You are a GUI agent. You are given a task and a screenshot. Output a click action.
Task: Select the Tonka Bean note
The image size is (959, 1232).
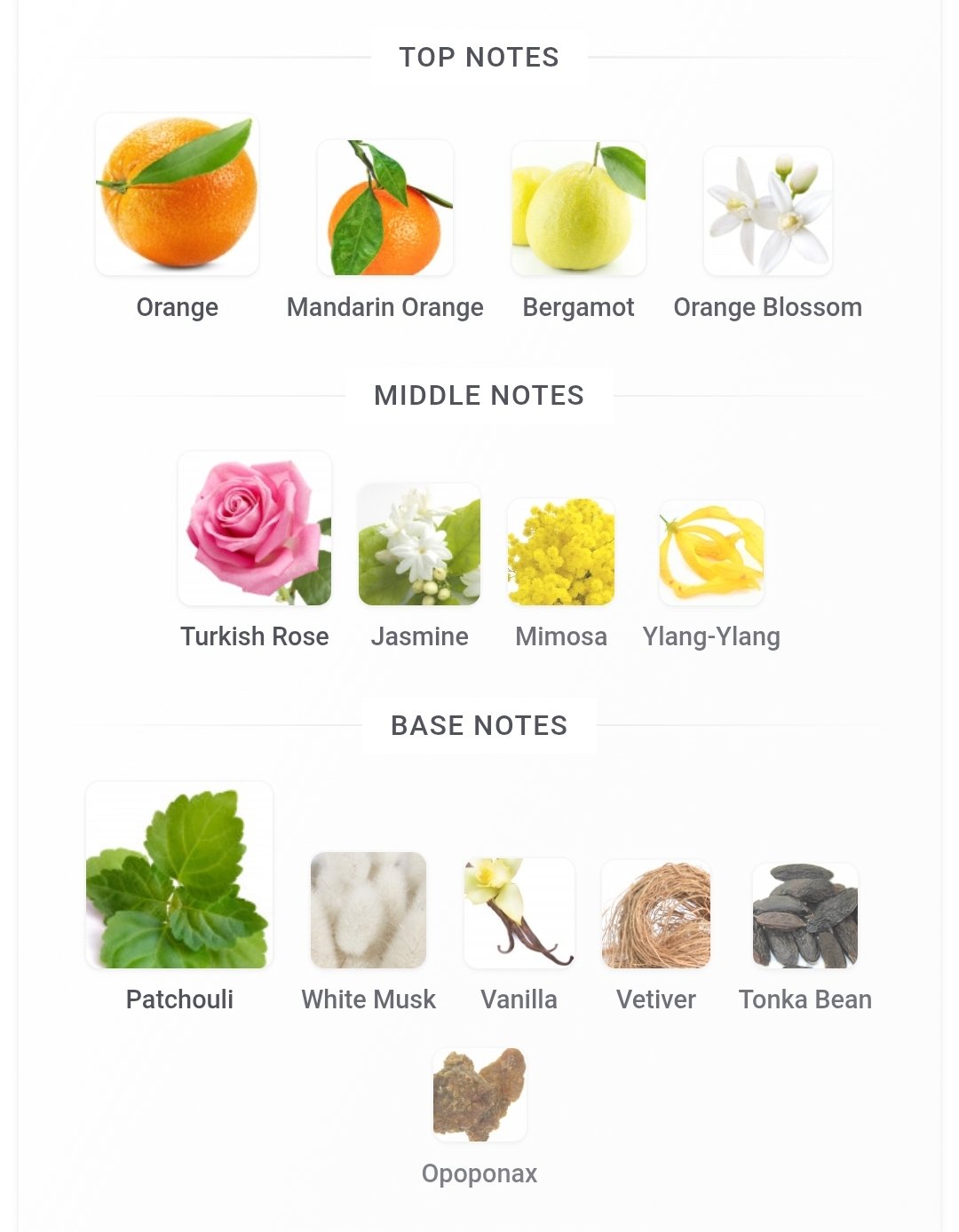805,915
